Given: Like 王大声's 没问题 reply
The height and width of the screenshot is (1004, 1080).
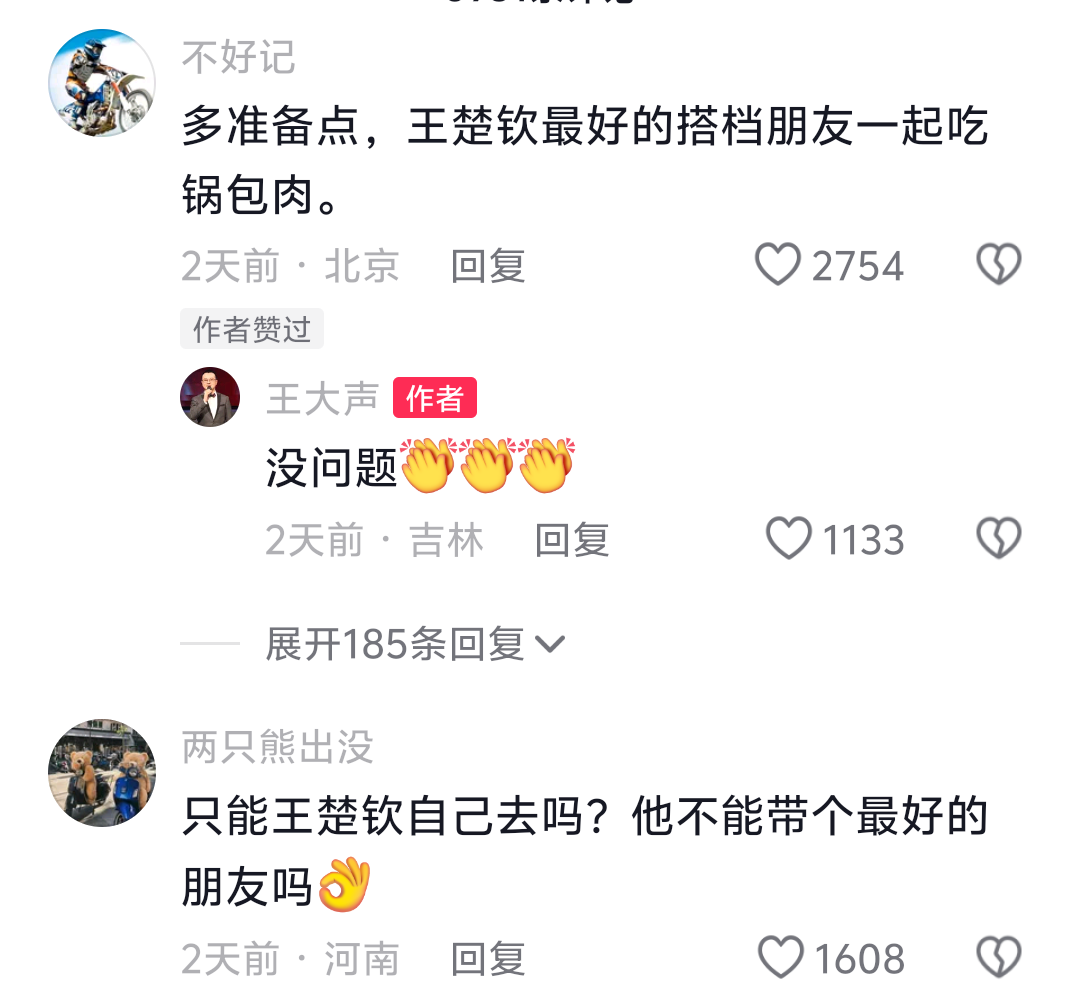Looking at the screenshot, I should (788, 539).
